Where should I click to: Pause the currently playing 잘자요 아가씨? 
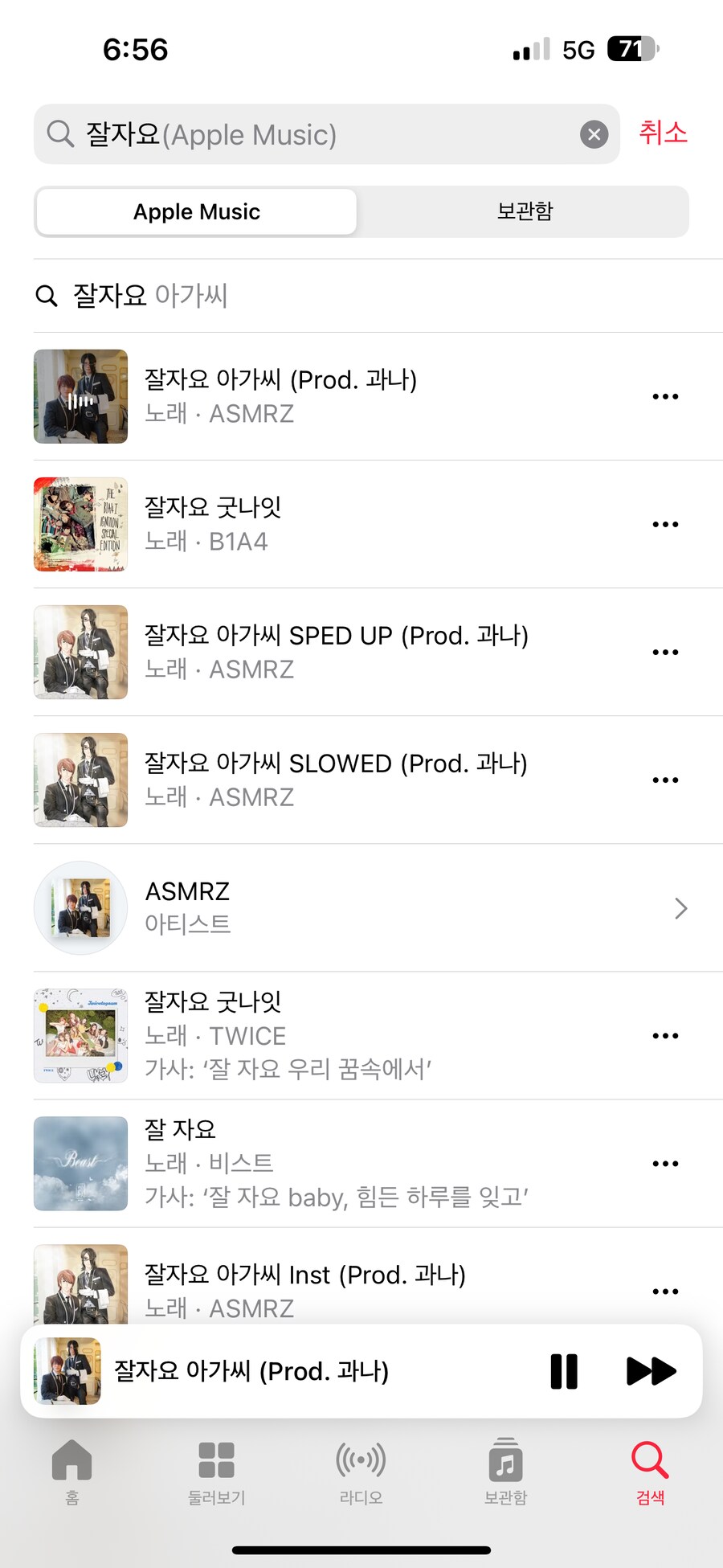click(x=564, y=1372)
